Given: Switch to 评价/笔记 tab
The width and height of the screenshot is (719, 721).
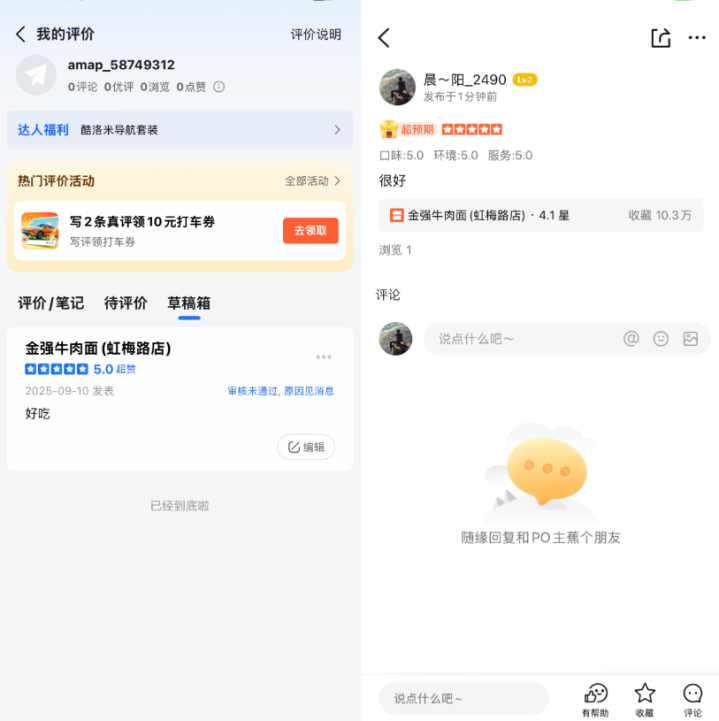Looking at the screenshot, I should [51, 303].
